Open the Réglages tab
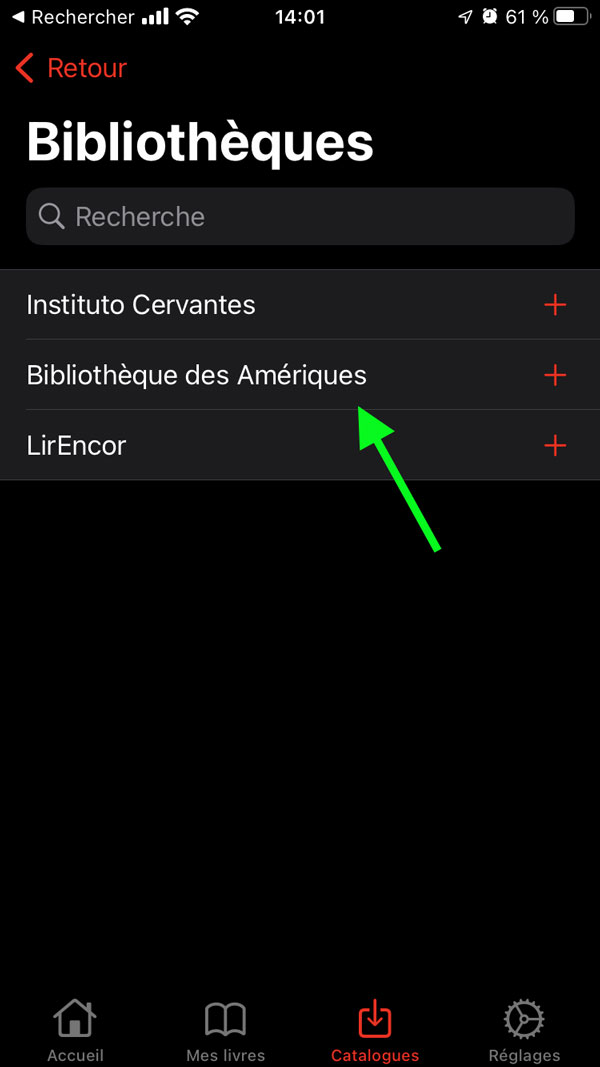Viewport: 600px width, 1067px height. pyautogui.click(x=524, y=1032)
